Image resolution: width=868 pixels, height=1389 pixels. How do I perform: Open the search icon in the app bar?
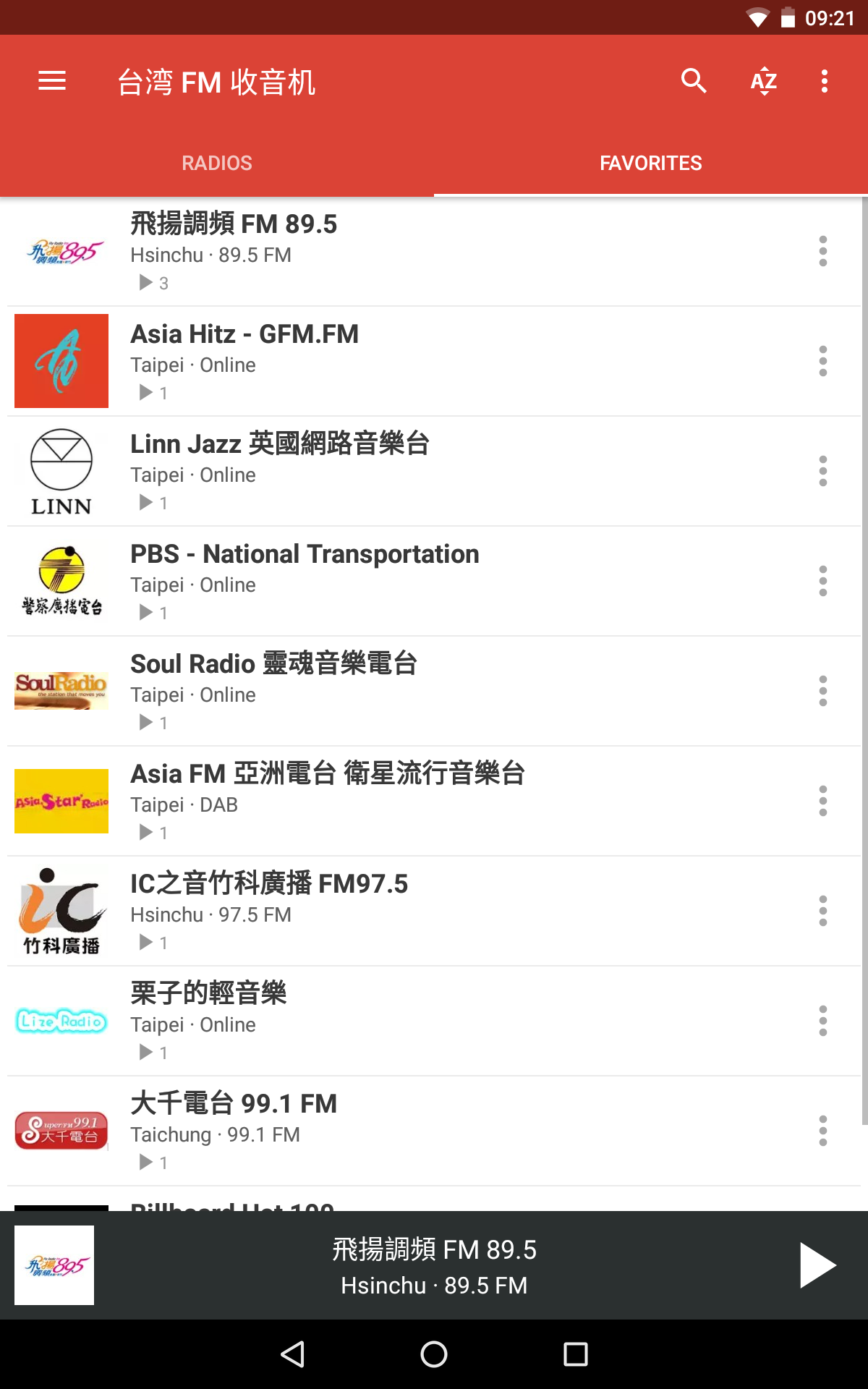pyautogui.click(x=694, y=81)
